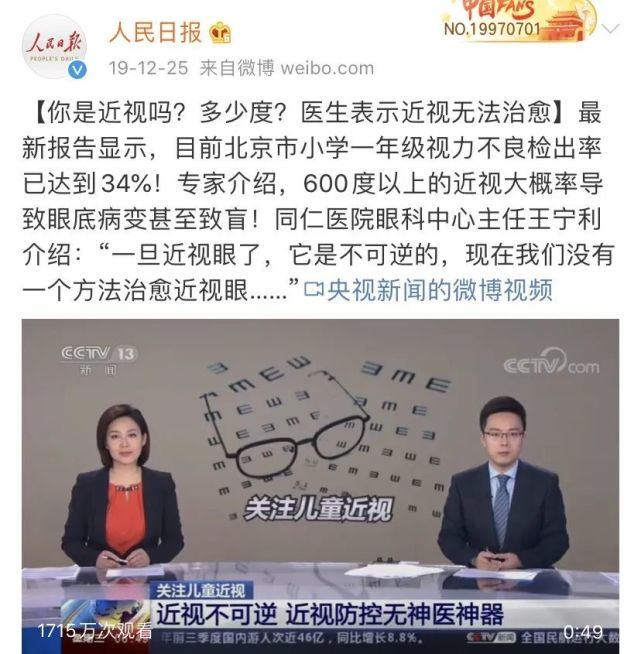Open 人民日报 profile avatar

tap(54, 46)
